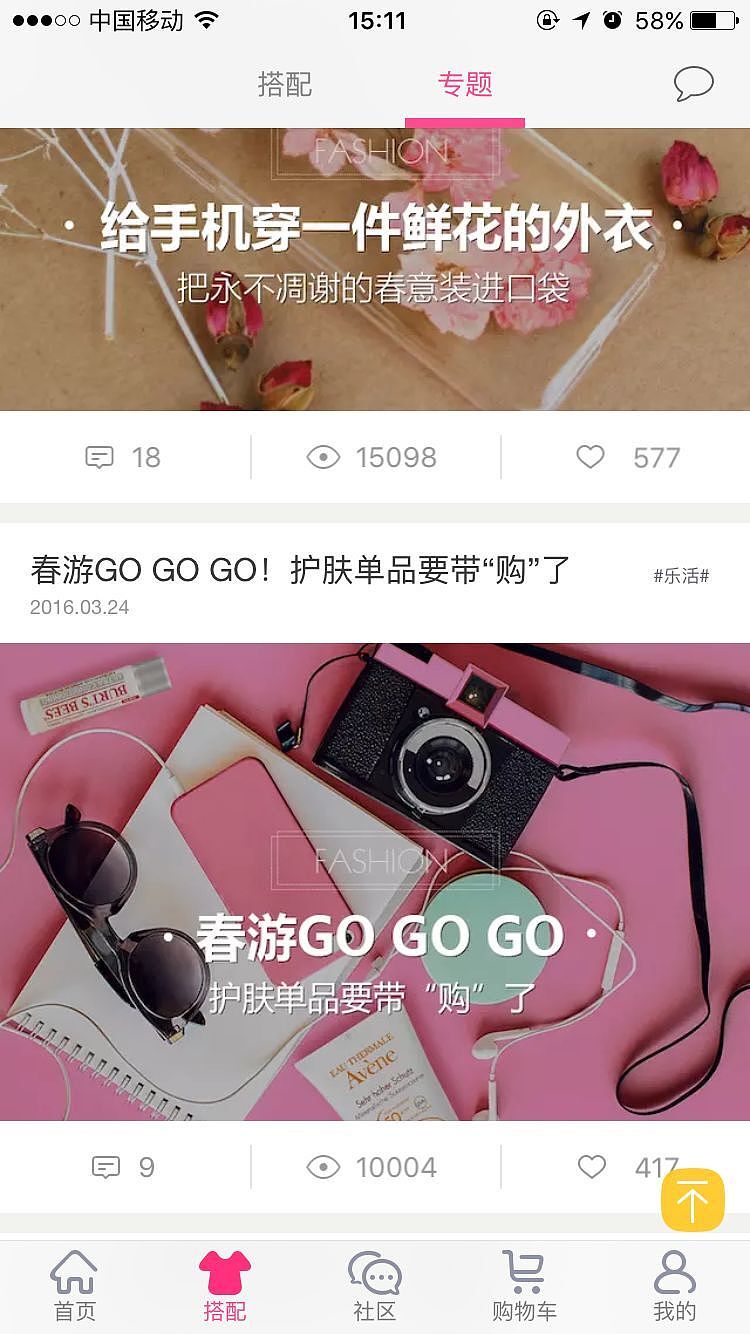Viewport: 750px width, 1334px height.
Task: Like the first article via its heart icon
Action: point(590,457)
